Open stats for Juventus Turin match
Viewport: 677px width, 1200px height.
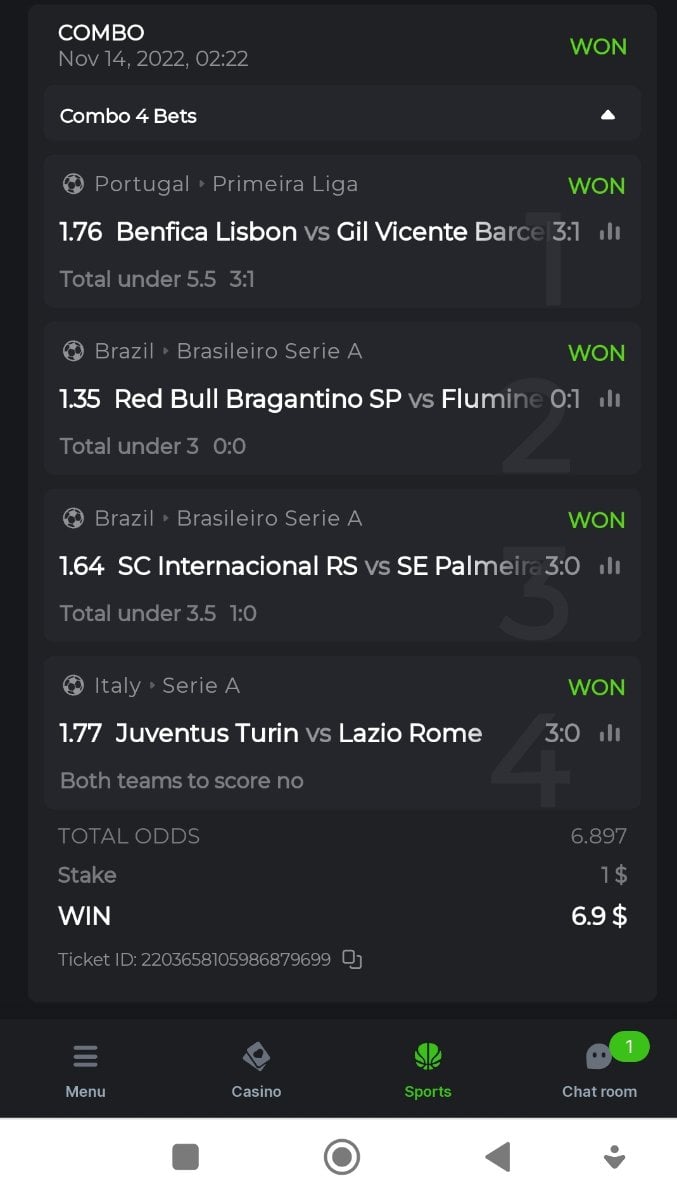click(x=610, y=733)
